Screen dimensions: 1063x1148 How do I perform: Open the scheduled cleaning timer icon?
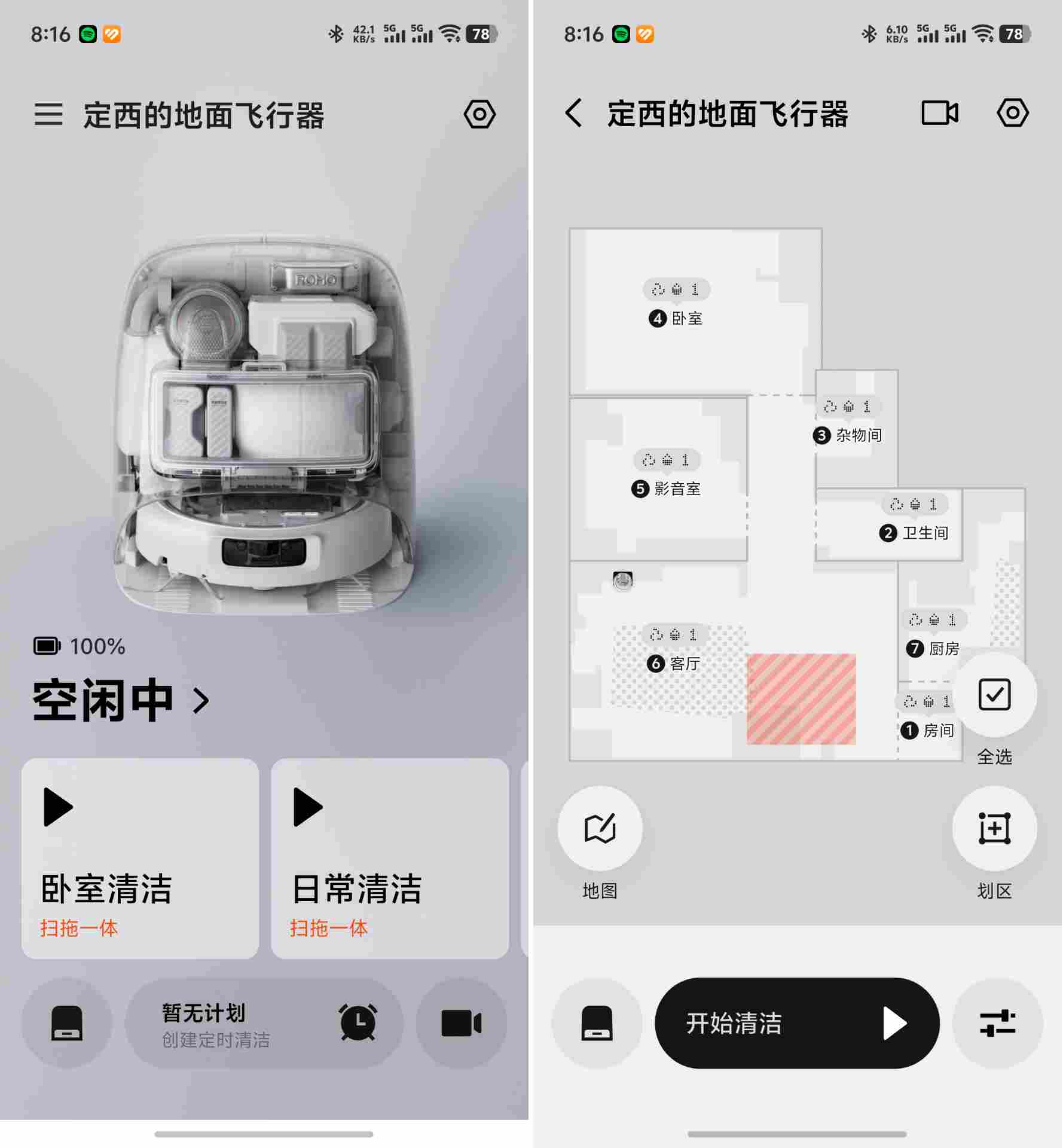(x=357, y=1024)
